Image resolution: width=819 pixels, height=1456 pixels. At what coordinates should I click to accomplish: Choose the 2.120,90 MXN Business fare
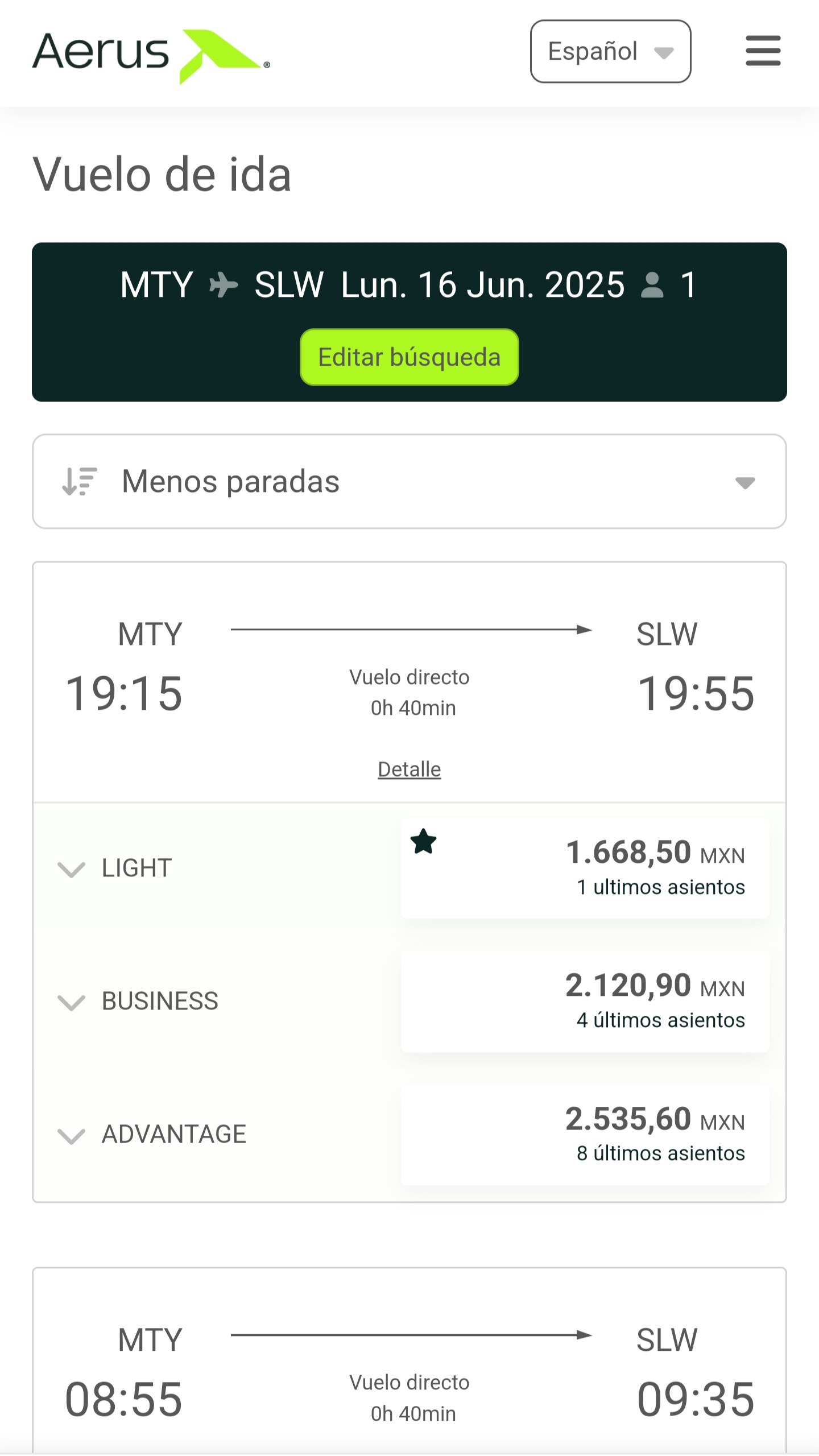pos(585,1002)
